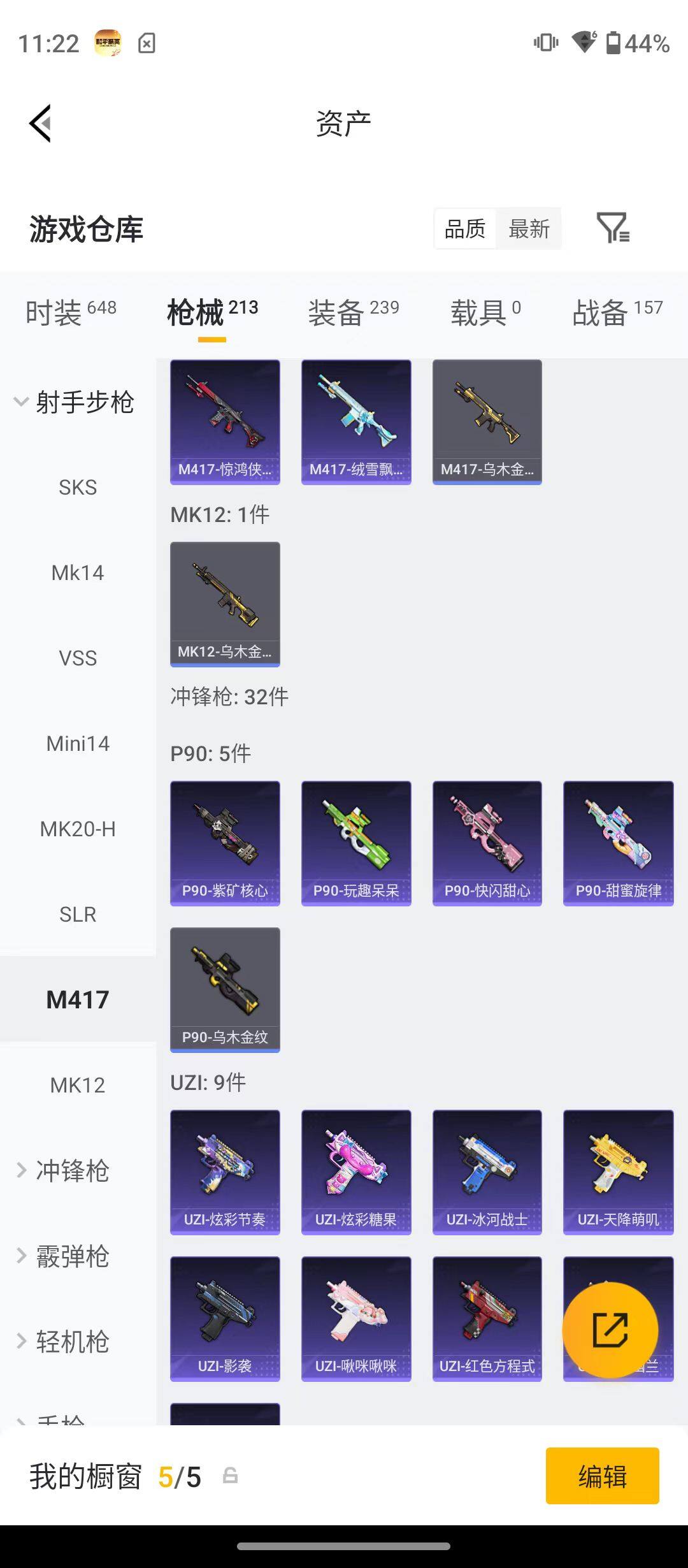The height and width of the screenshot is (1568, 688).
Task: Open the P90-紫矿核心 skin
Action: 225,843
